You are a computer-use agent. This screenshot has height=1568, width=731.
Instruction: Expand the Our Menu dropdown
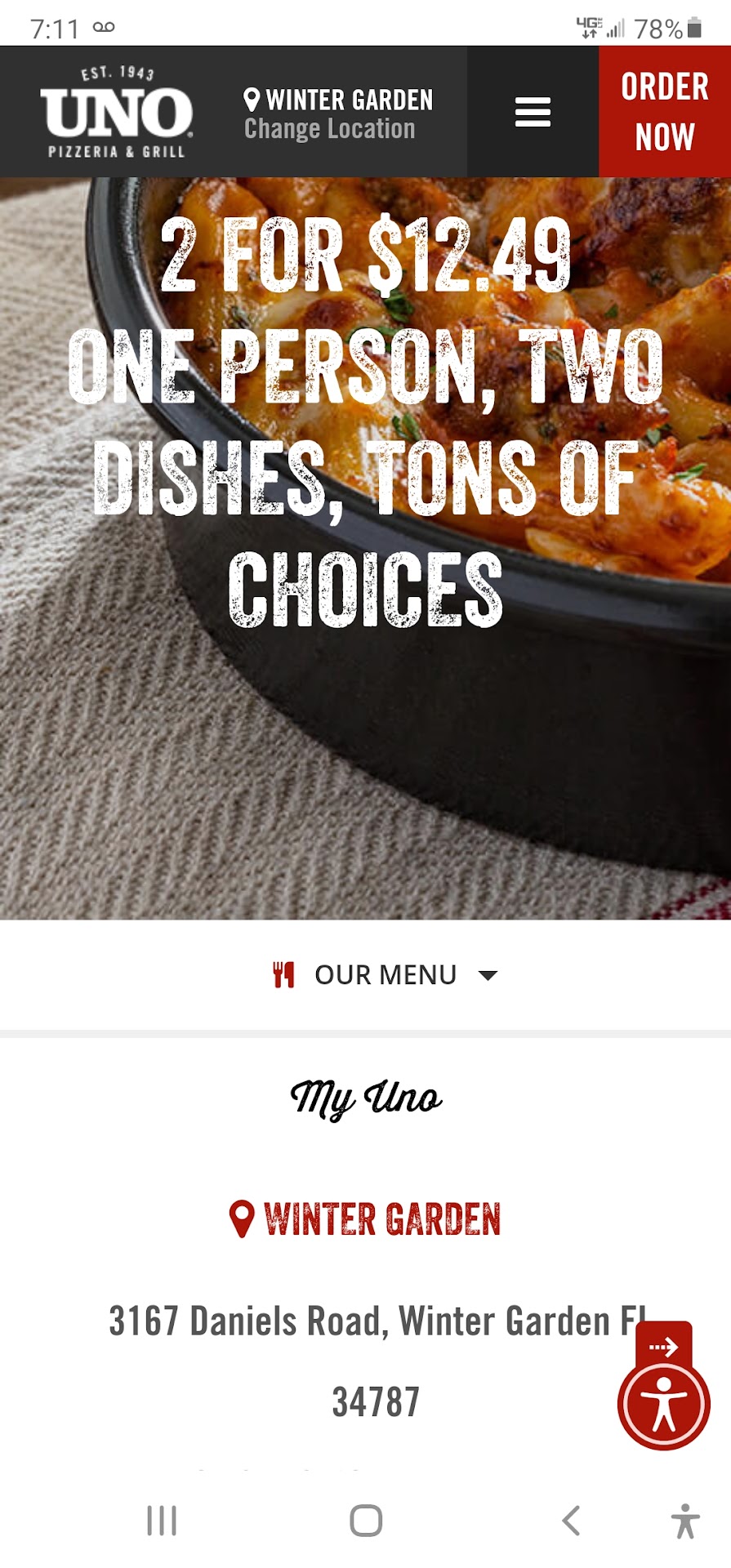[x=385, y=974]
